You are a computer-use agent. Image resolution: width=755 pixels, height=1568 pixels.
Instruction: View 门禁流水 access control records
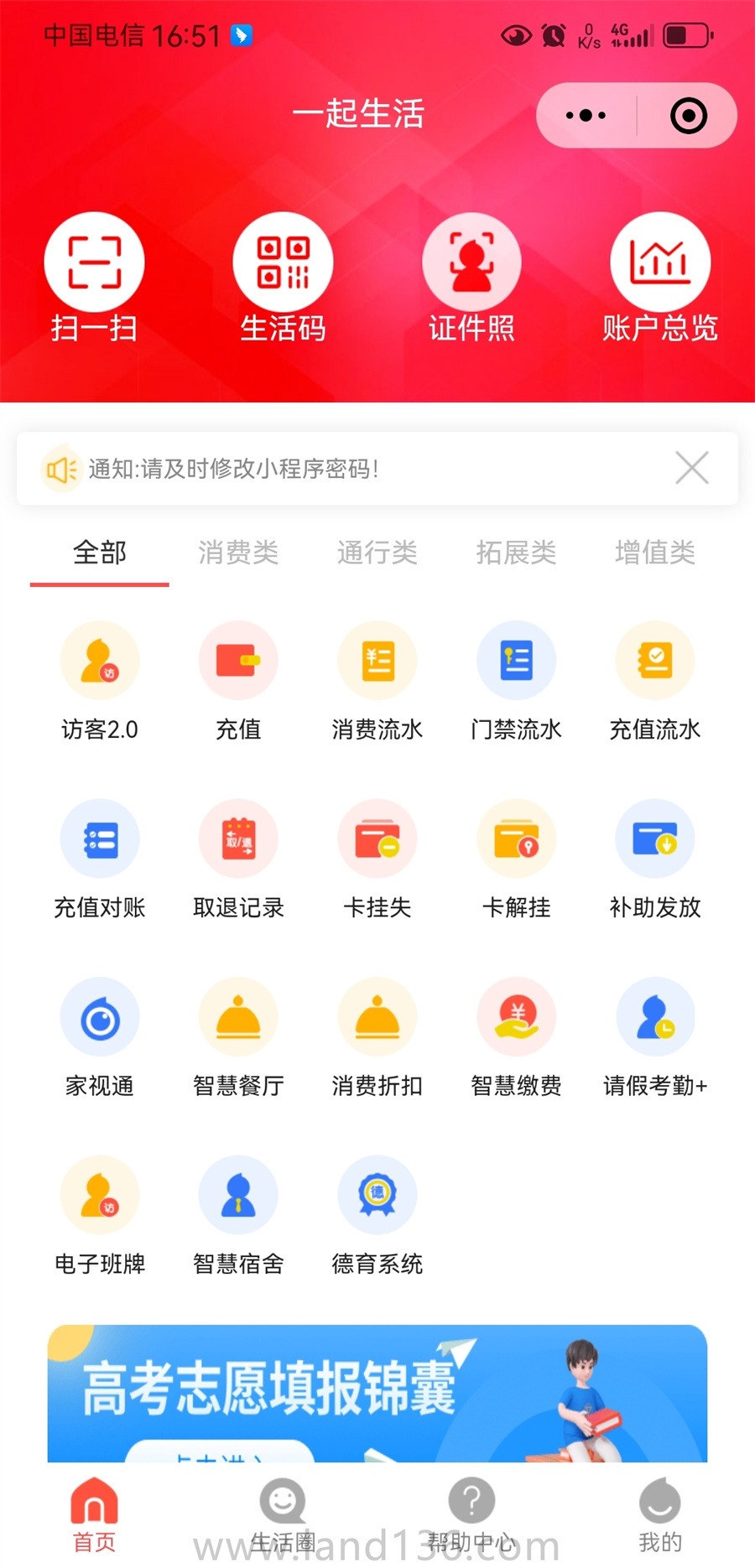pyautogui.click(x=517, y=679)
